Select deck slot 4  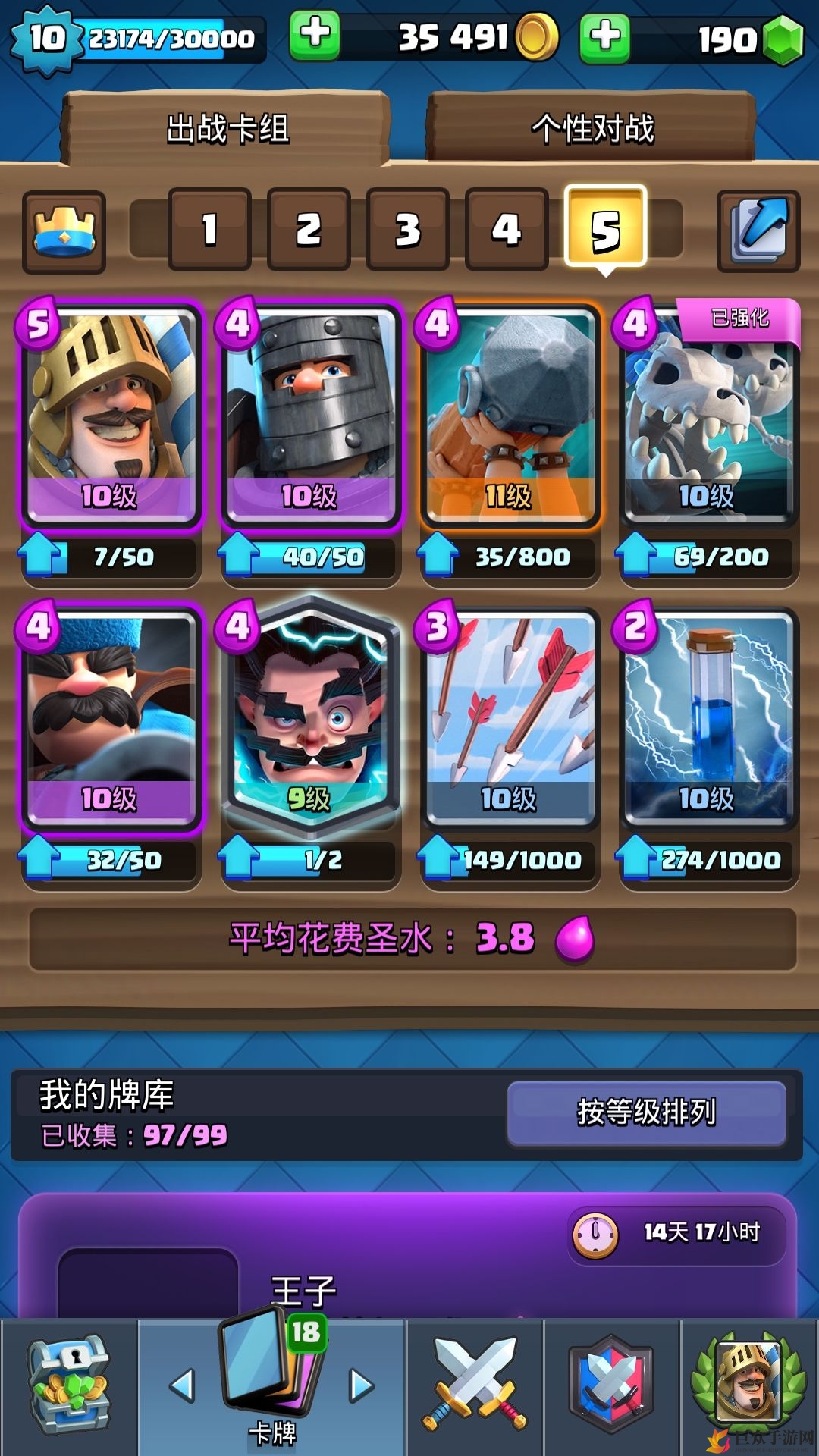coord(507,229)
